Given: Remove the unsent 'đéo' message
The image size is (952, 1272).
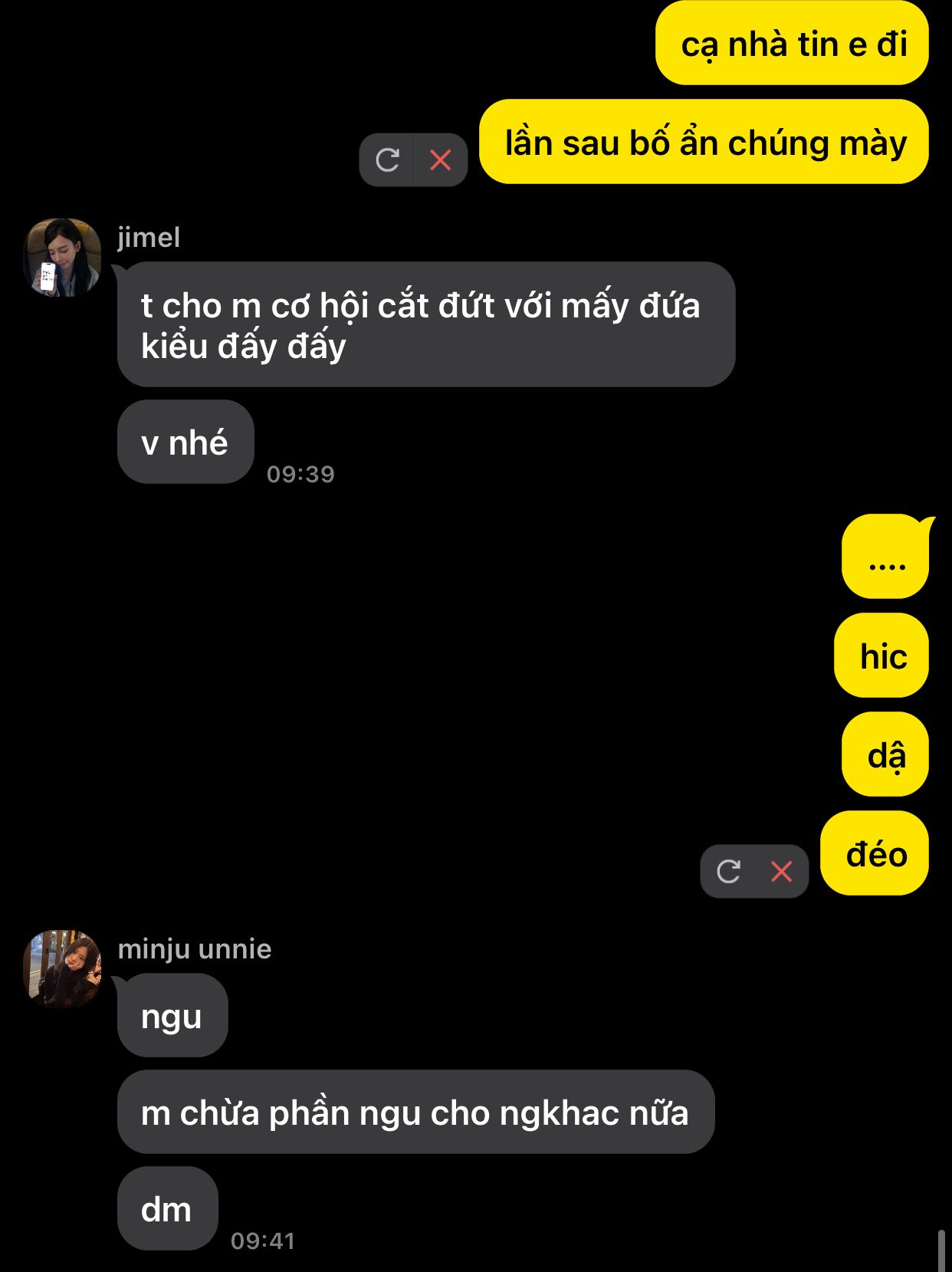Looking at the screenshot, I should pyautogui.click(x=781, y=872).
